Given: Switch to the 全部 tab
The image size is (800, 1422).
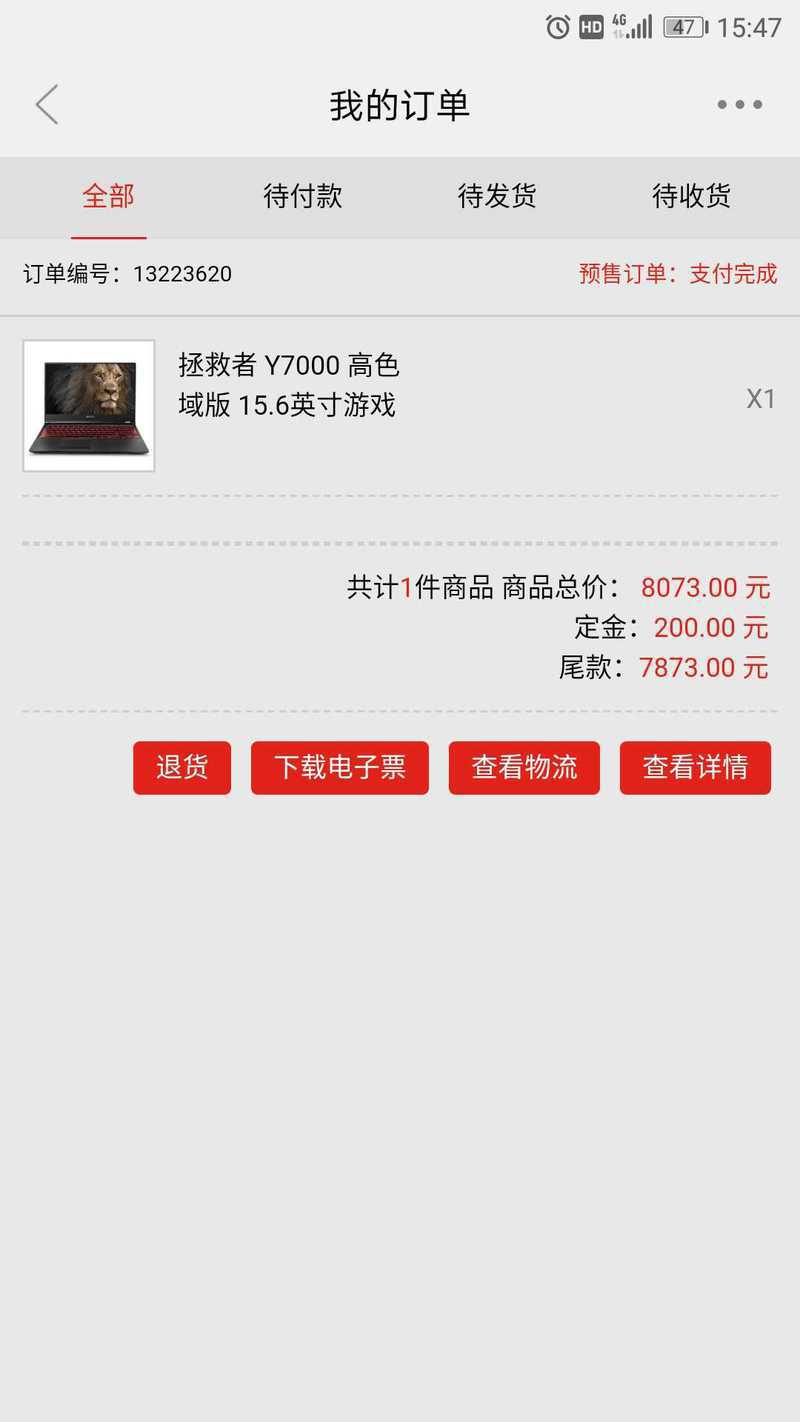Looking at the screenshot, I should pyautogui.click(x=108, y=196).
